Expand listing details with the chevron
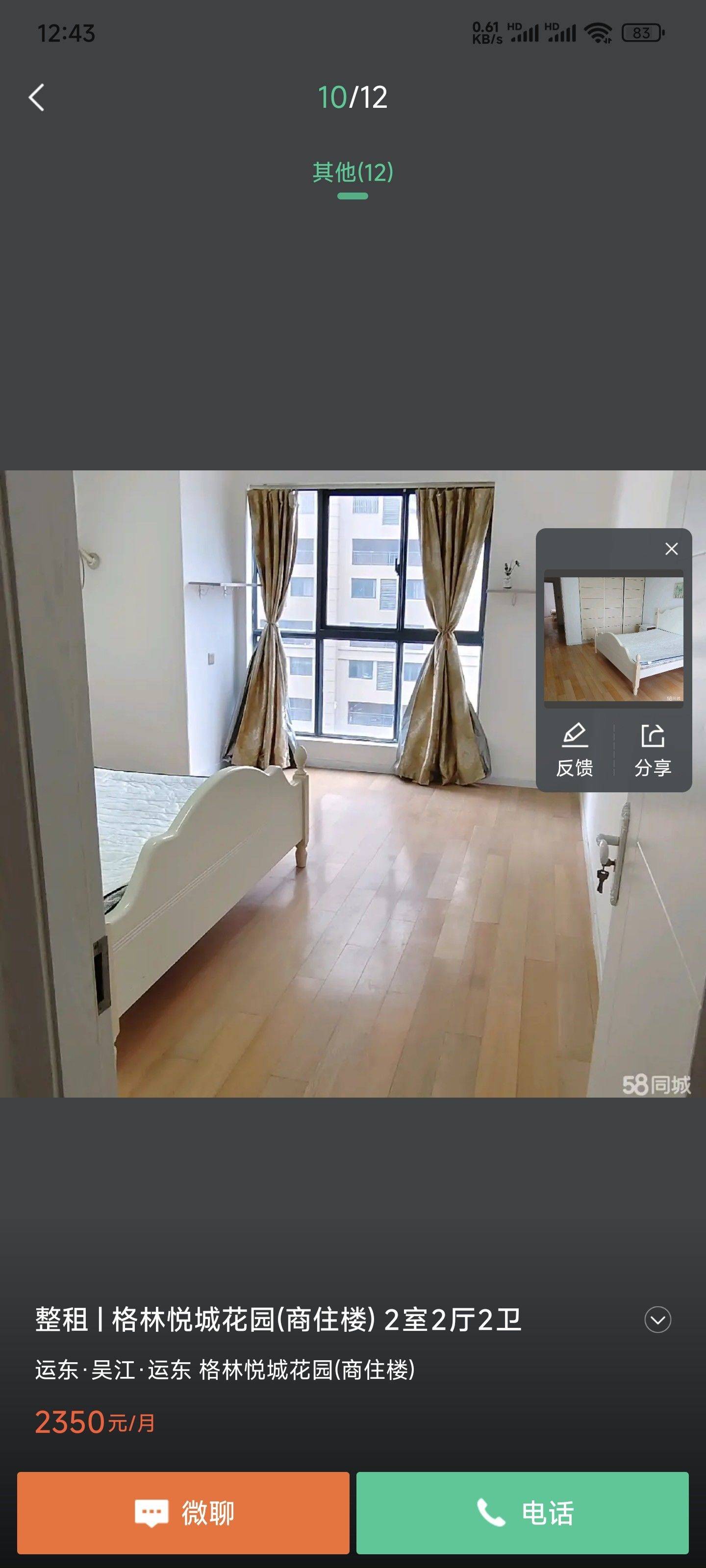706x1568 pixels. 658,1320
